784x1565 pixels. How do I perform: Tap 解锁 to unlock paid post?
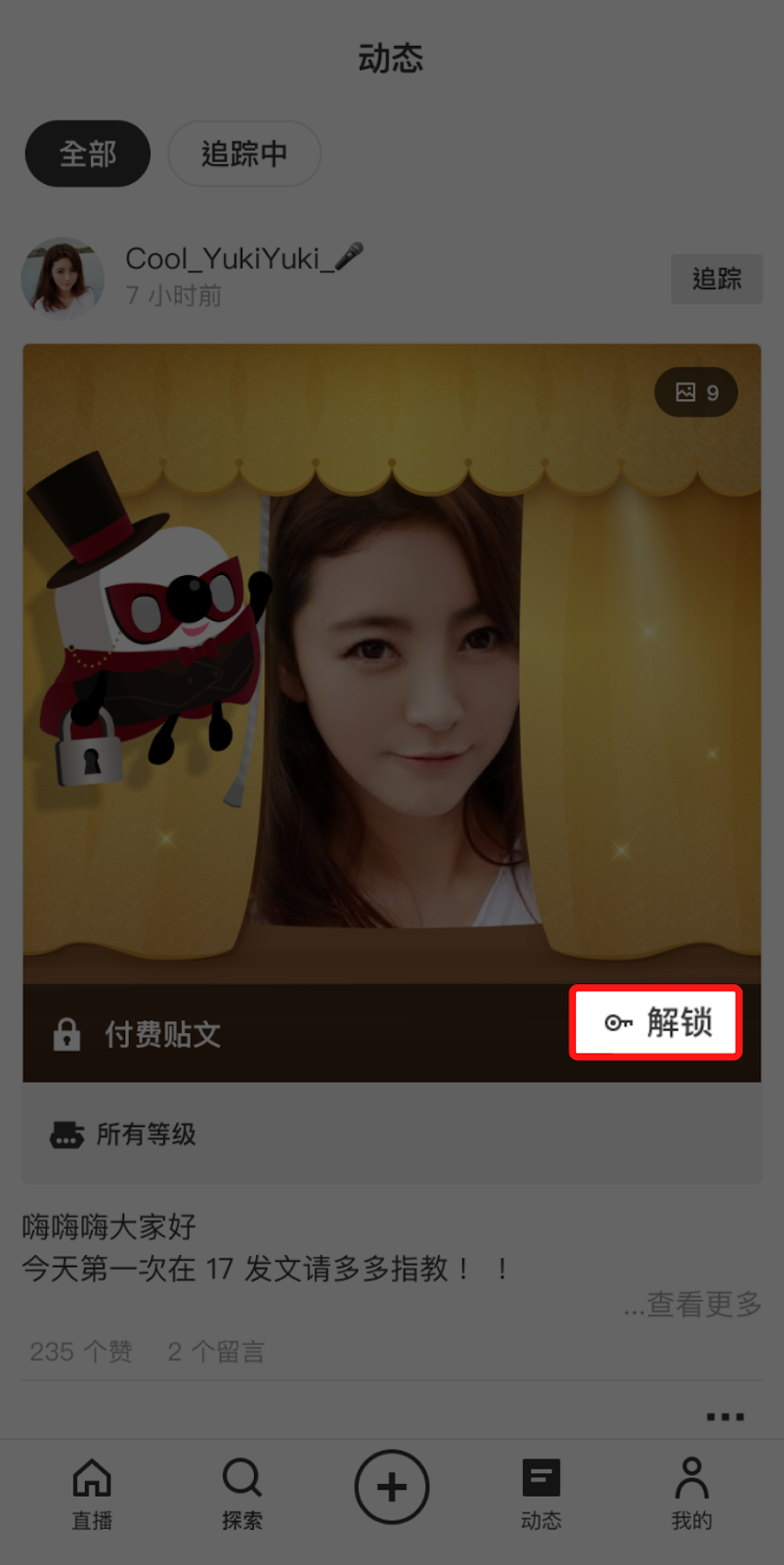(656, 1023)
